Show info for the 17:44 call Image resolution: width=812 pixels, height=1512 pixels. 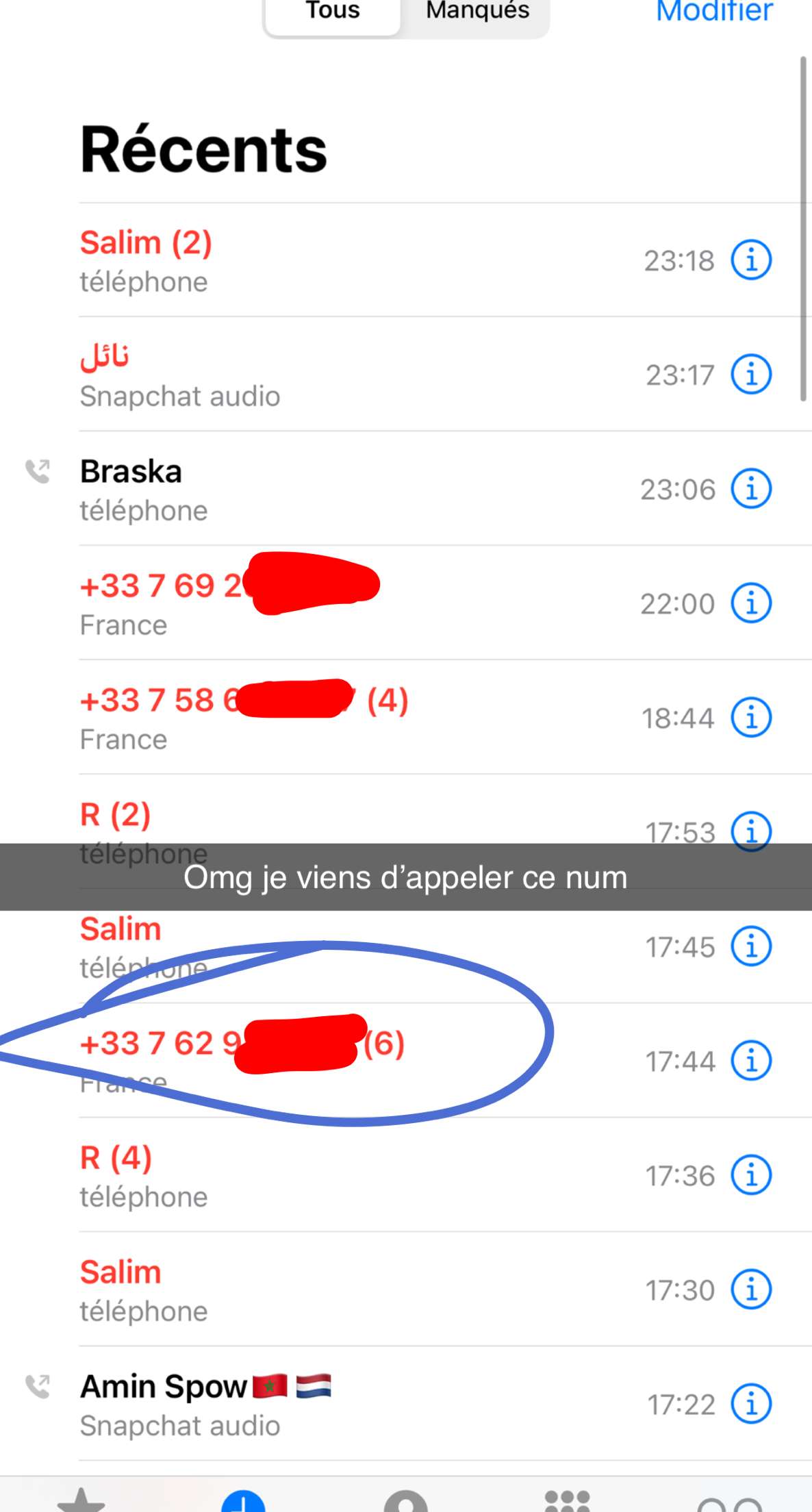coord(751,1061)
